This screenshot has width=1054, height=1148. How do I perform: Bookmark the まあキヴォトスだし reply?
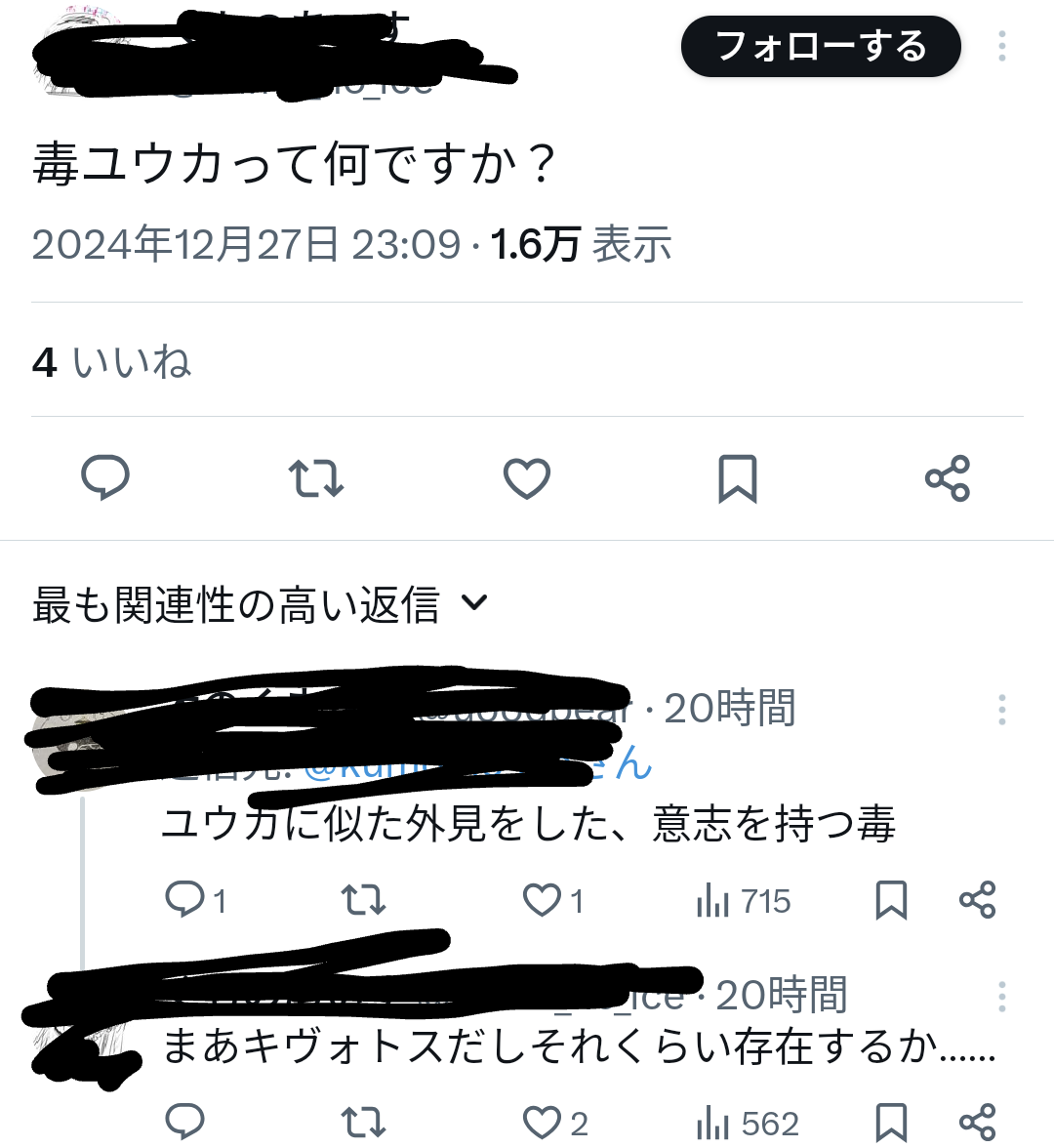[890, 1123]
